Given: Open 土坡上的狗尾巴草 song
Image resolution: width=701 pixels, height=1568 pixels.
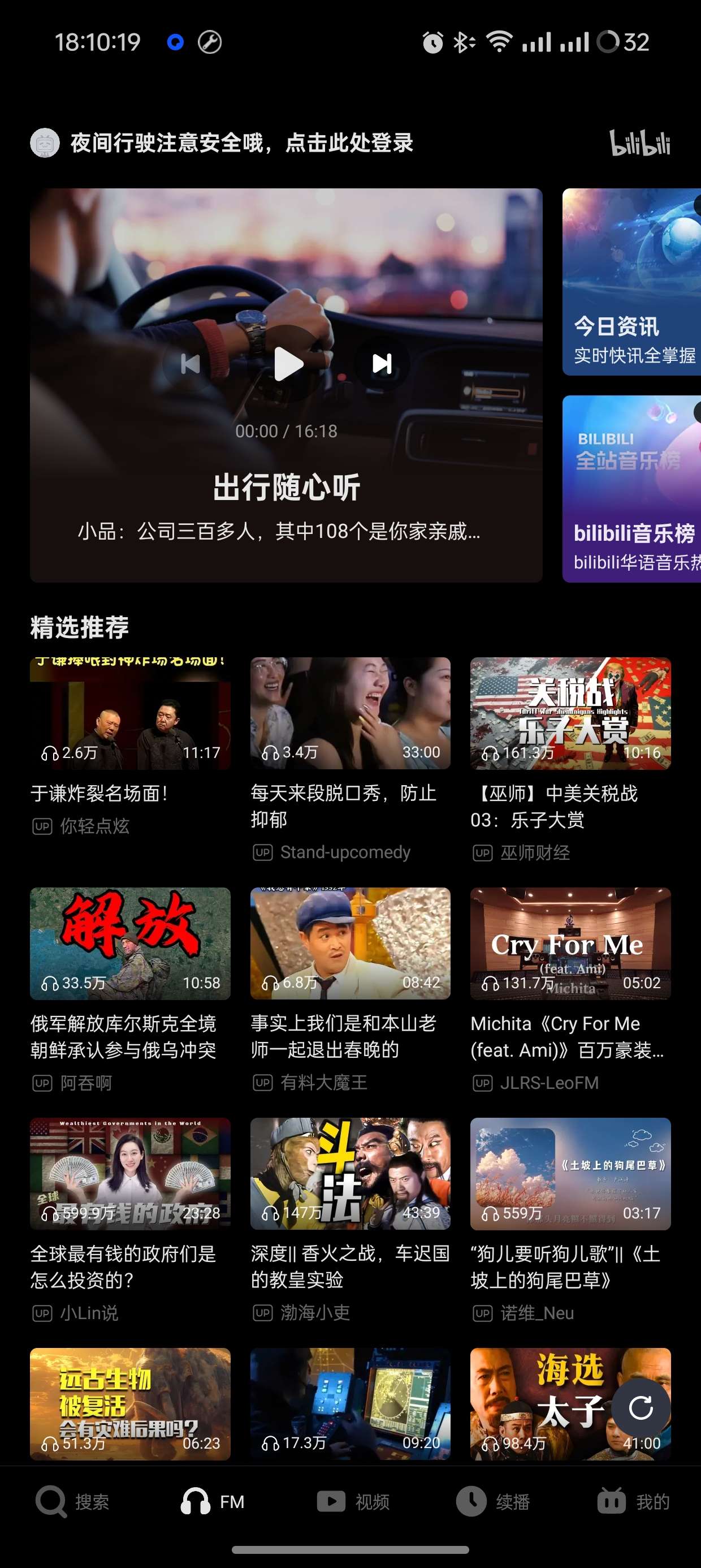Looking at the screenshot, I should 570,1174.
